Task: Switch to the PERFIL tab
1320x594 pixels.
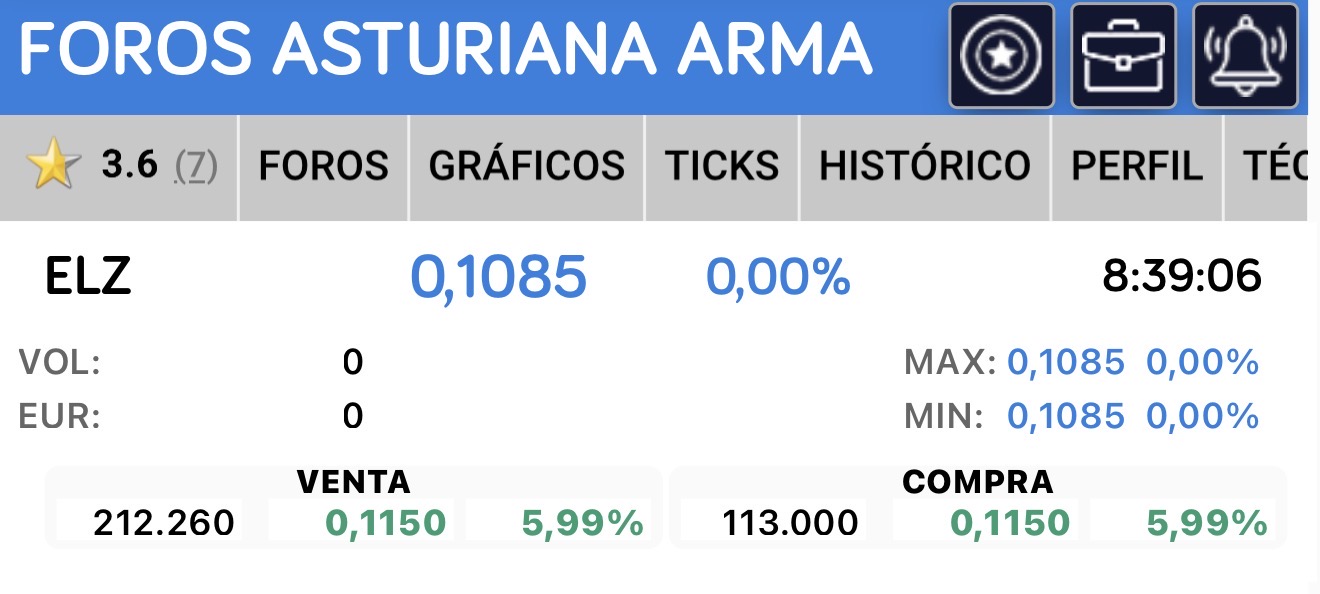Action: [1136, 166]
